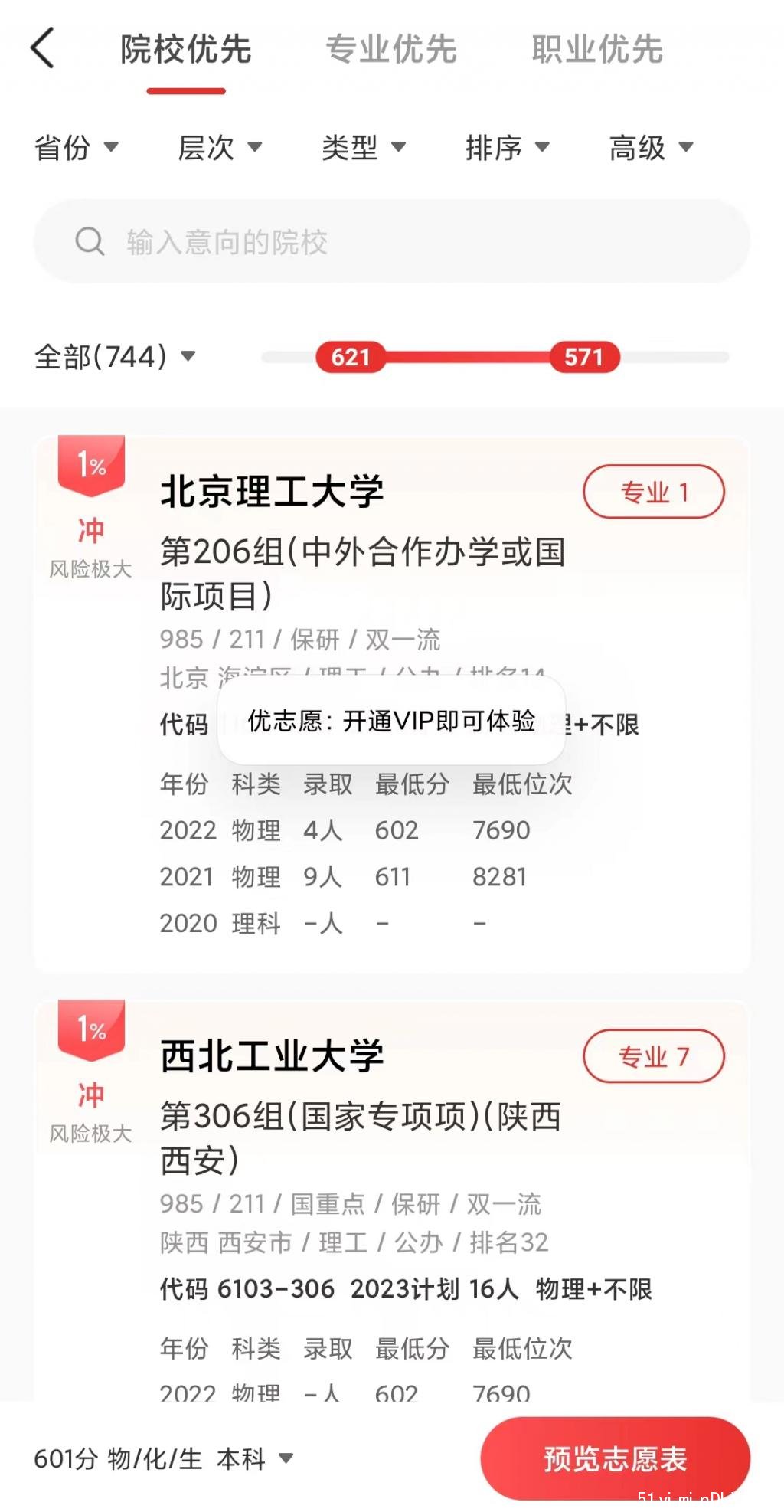Expand the 类型 filter dropdown

pos(364,147)
